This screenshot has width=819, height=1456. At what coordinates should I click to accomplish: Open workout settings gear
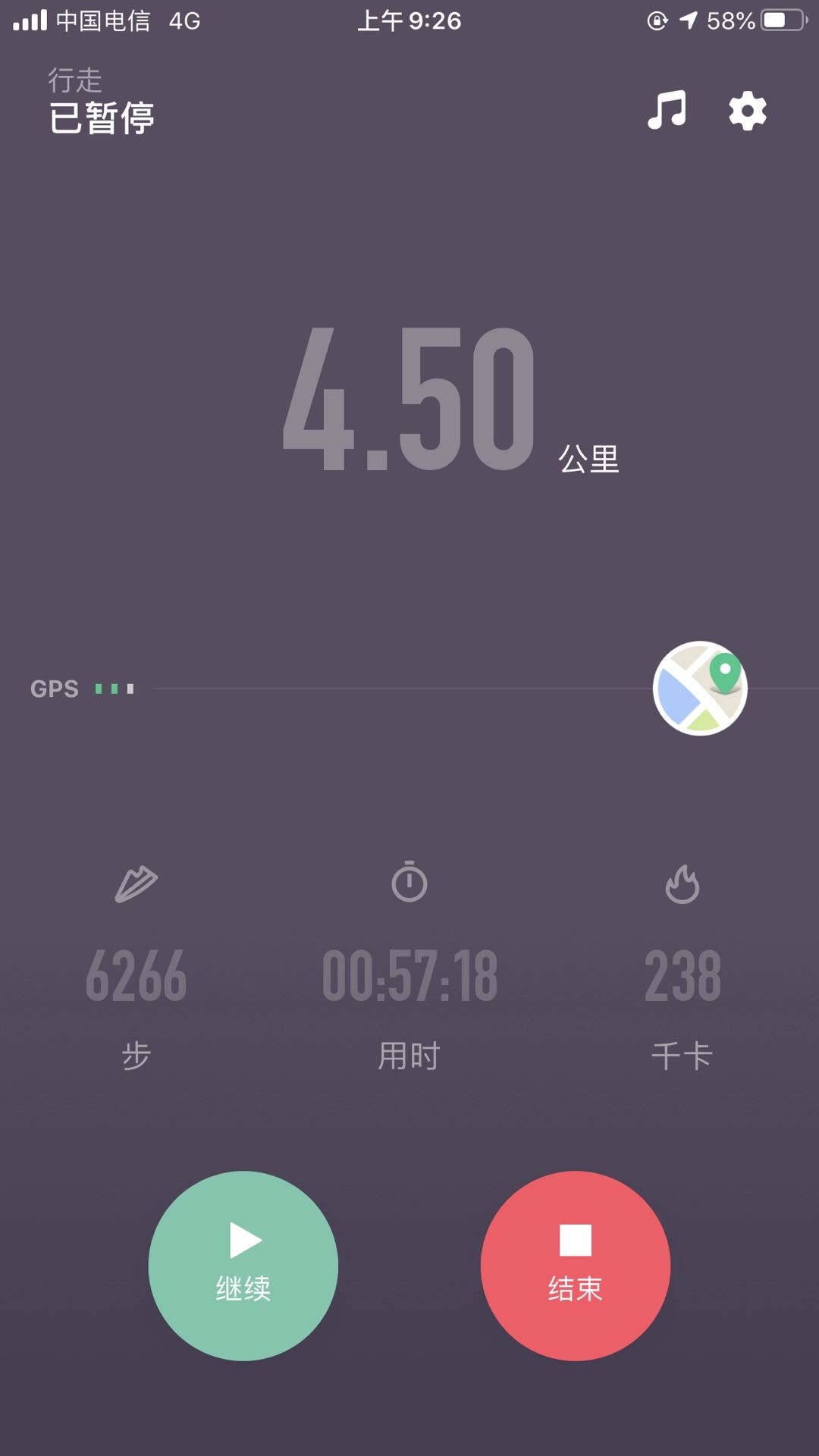748,111
